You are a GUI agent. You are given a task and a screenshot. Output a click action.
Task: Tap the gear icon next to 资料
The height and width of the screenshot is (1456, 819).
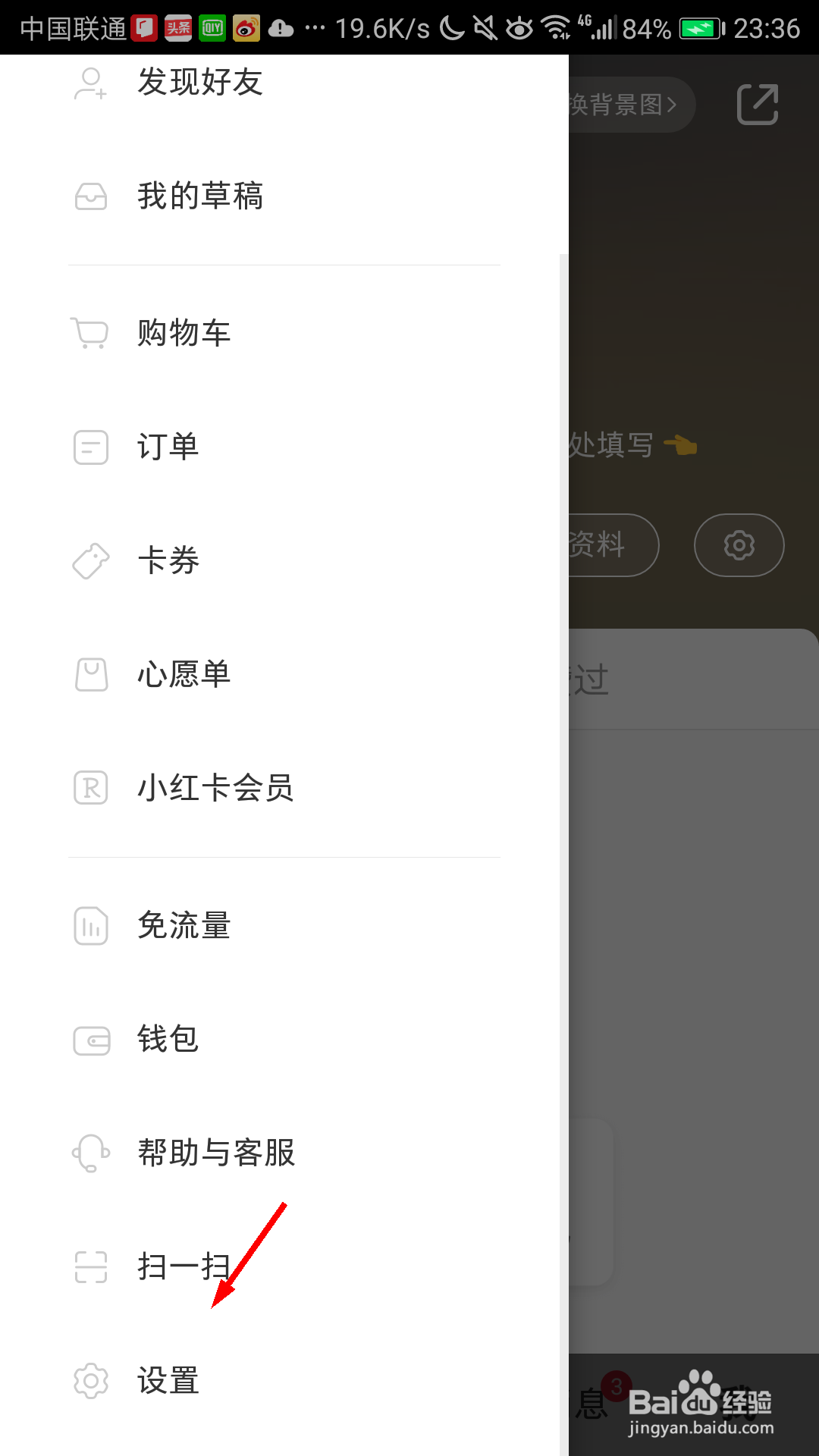tap(738, 545)
